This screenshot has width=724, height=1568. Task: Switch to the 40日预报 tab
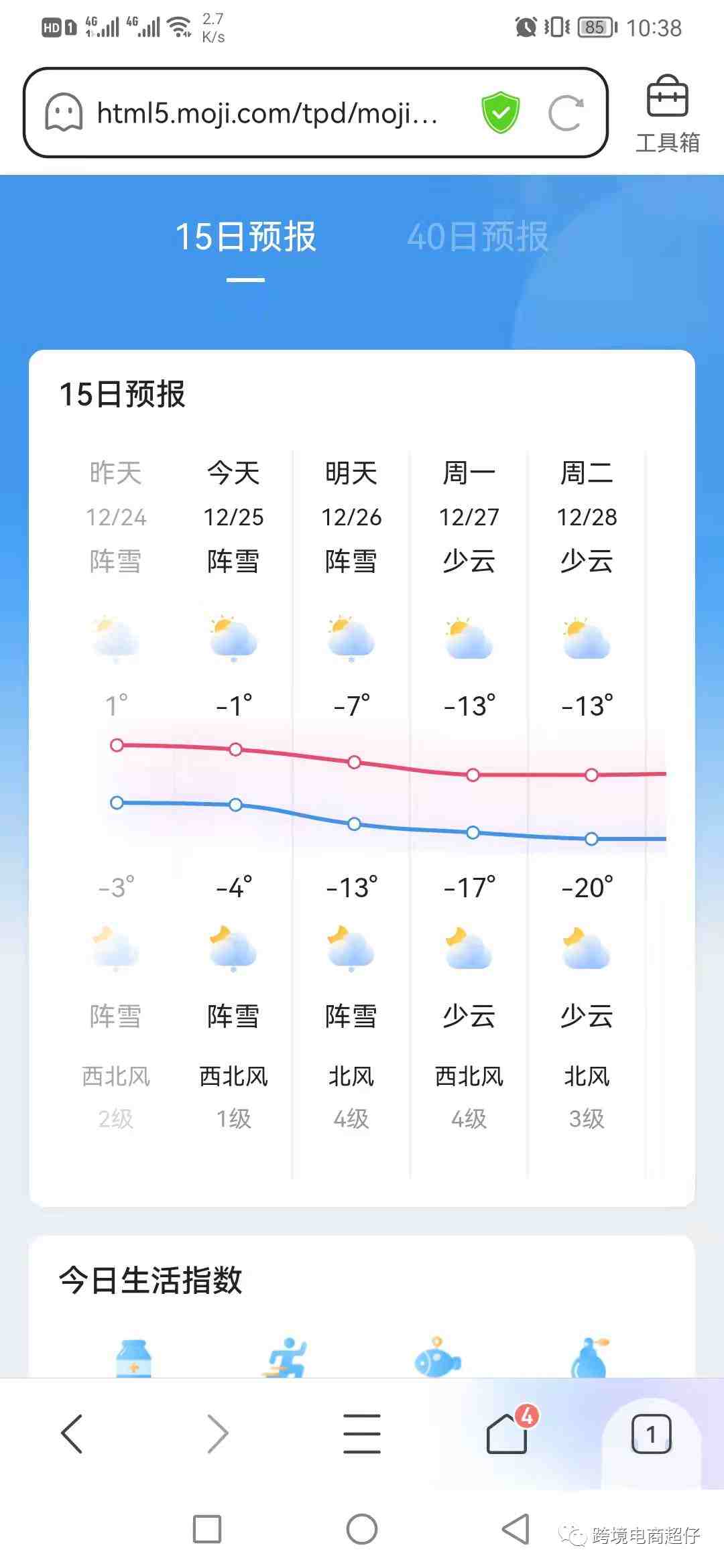(478, 237)
